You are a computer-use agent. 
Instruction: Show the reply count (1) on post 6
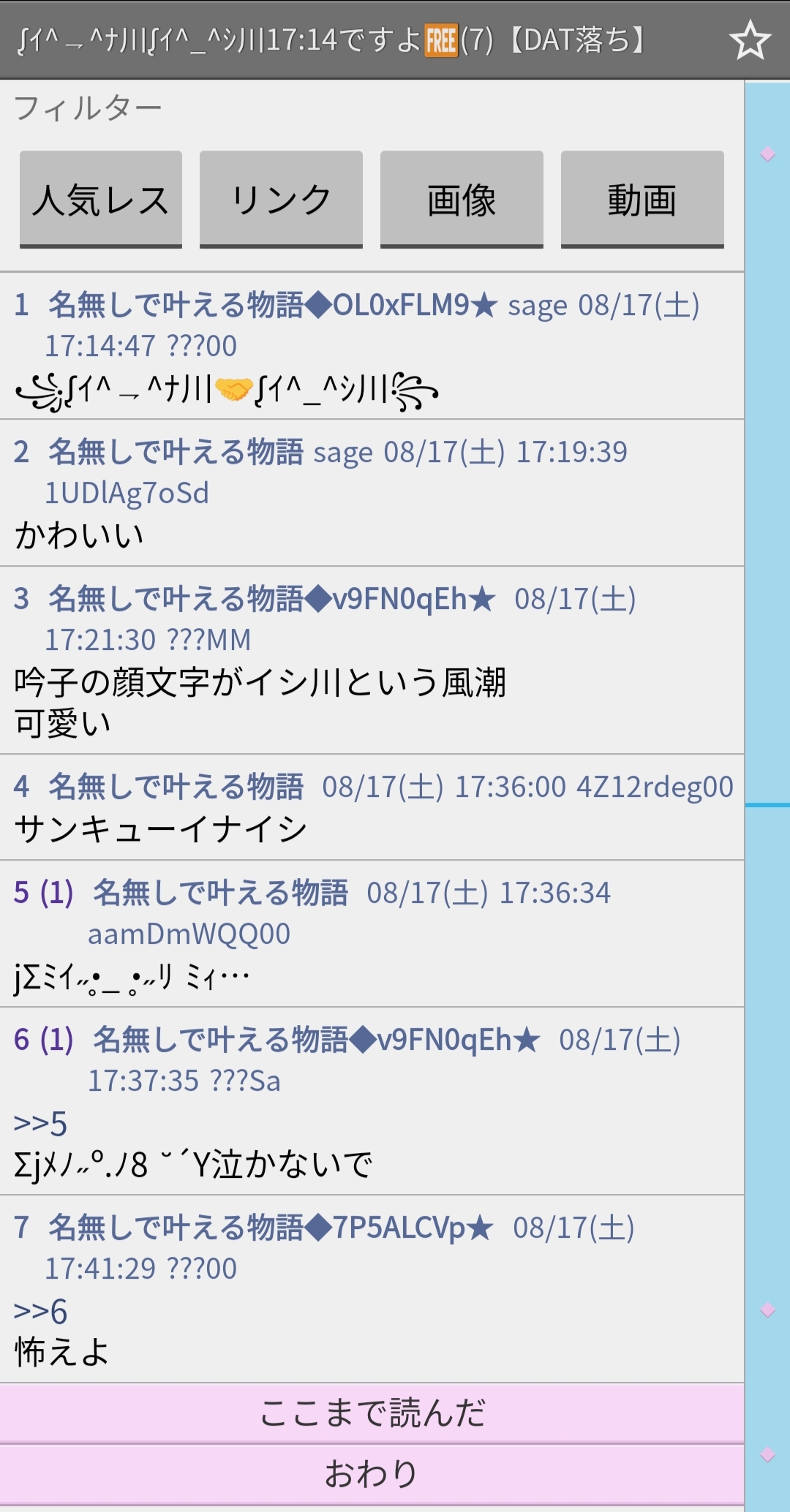point(56,1040)
